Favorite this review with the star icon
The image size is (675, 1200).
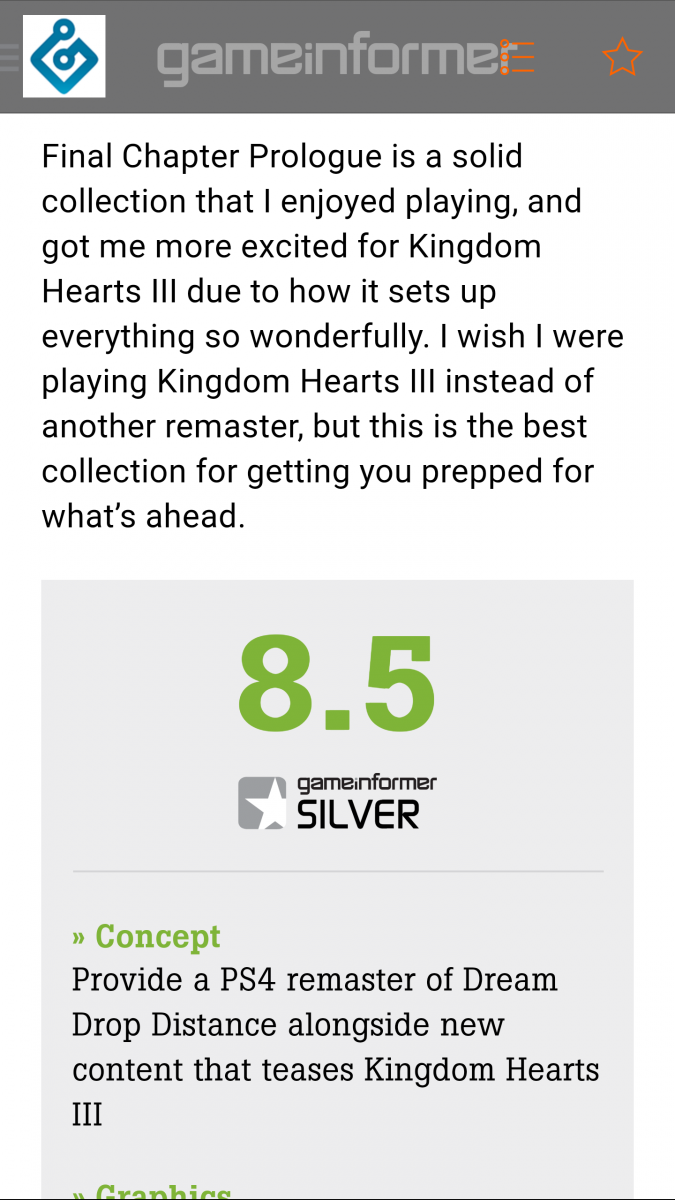pyautogui.click(x=621, y=57)
